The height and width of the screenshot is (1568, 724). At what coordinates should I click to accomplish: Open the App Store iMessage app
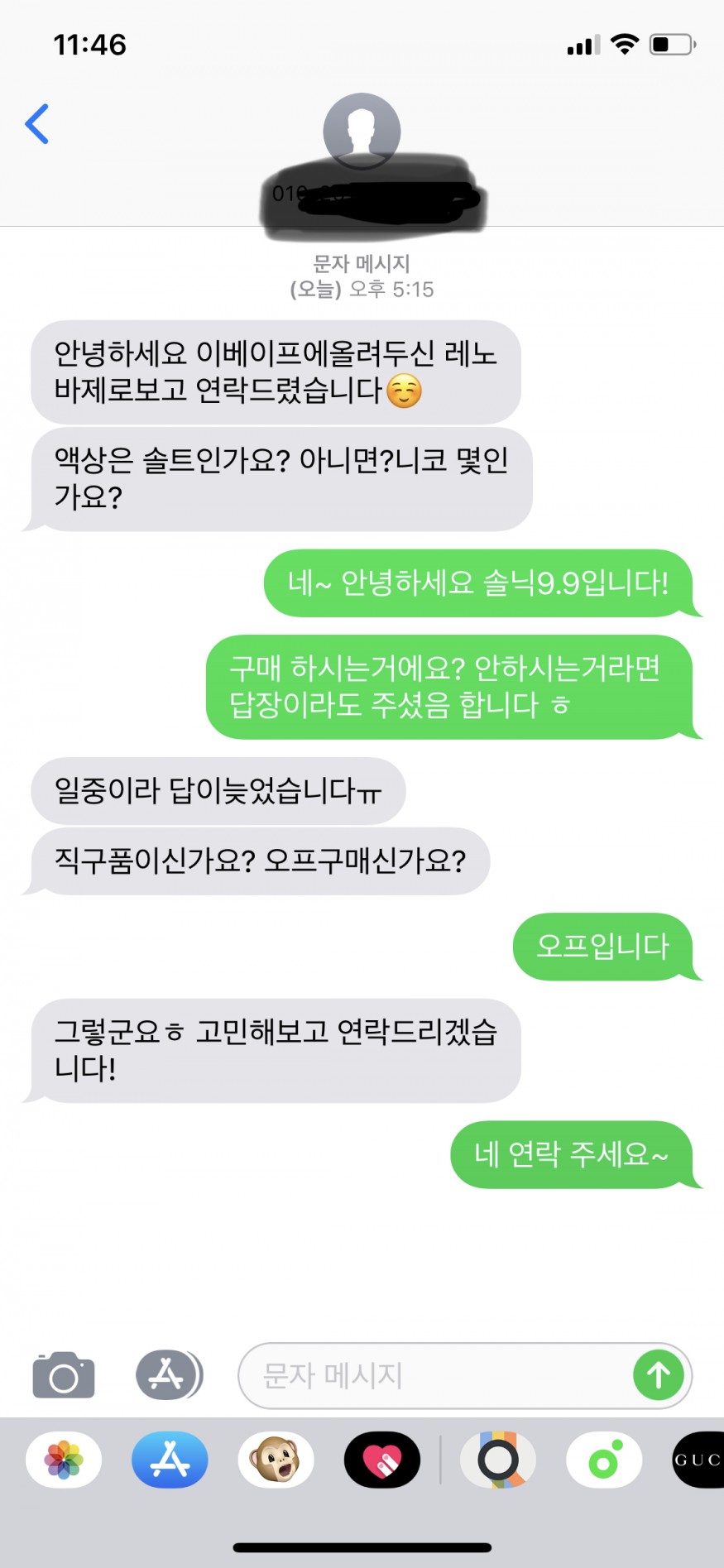point(170,1460)
